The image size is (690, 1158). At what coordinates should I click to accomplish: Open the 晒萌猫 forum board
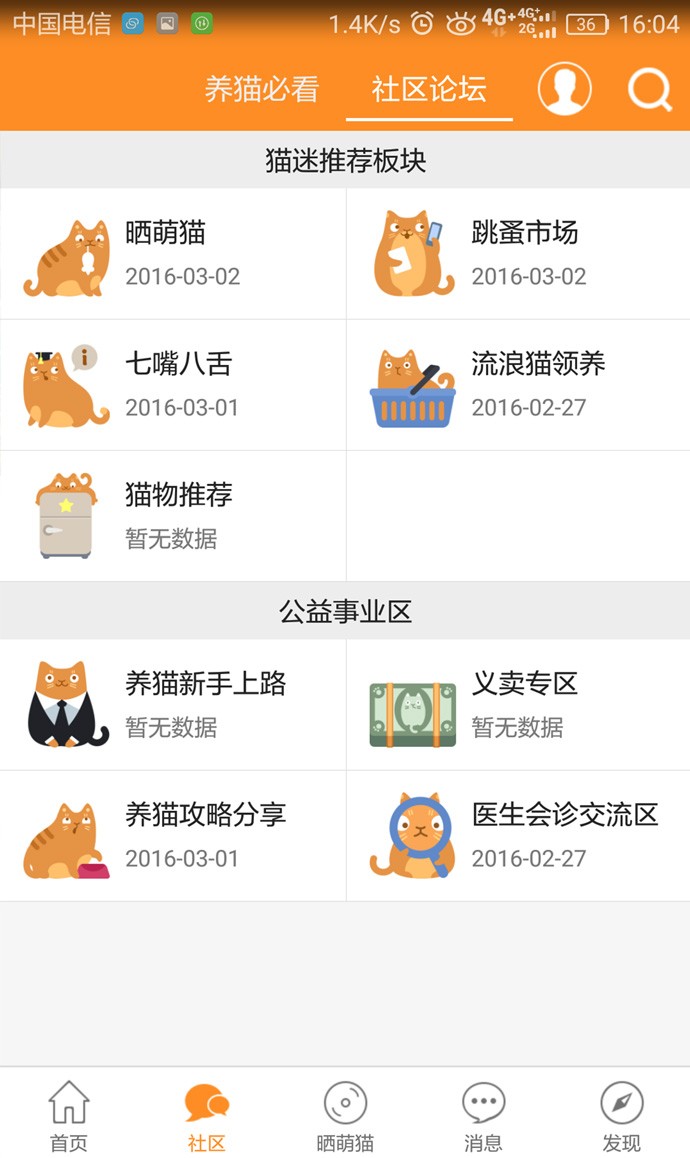(173, 254)
